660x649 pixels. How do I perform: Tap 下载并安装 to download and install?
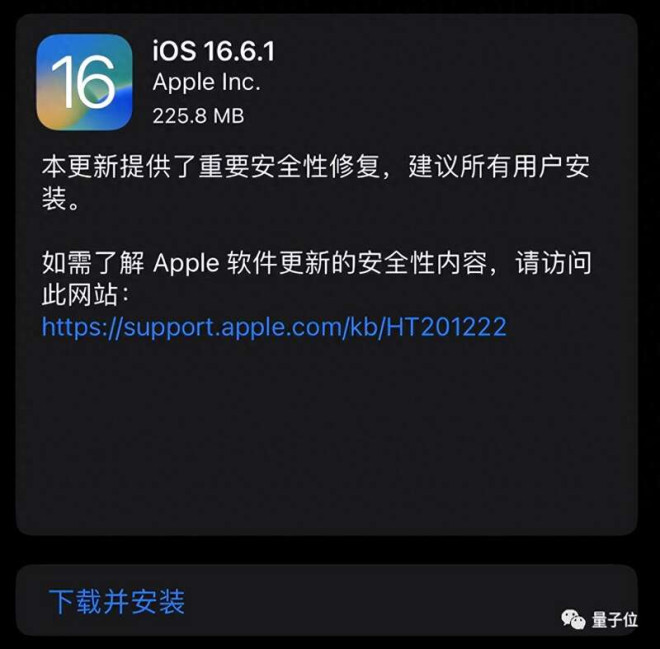click(x=117, y=602)
